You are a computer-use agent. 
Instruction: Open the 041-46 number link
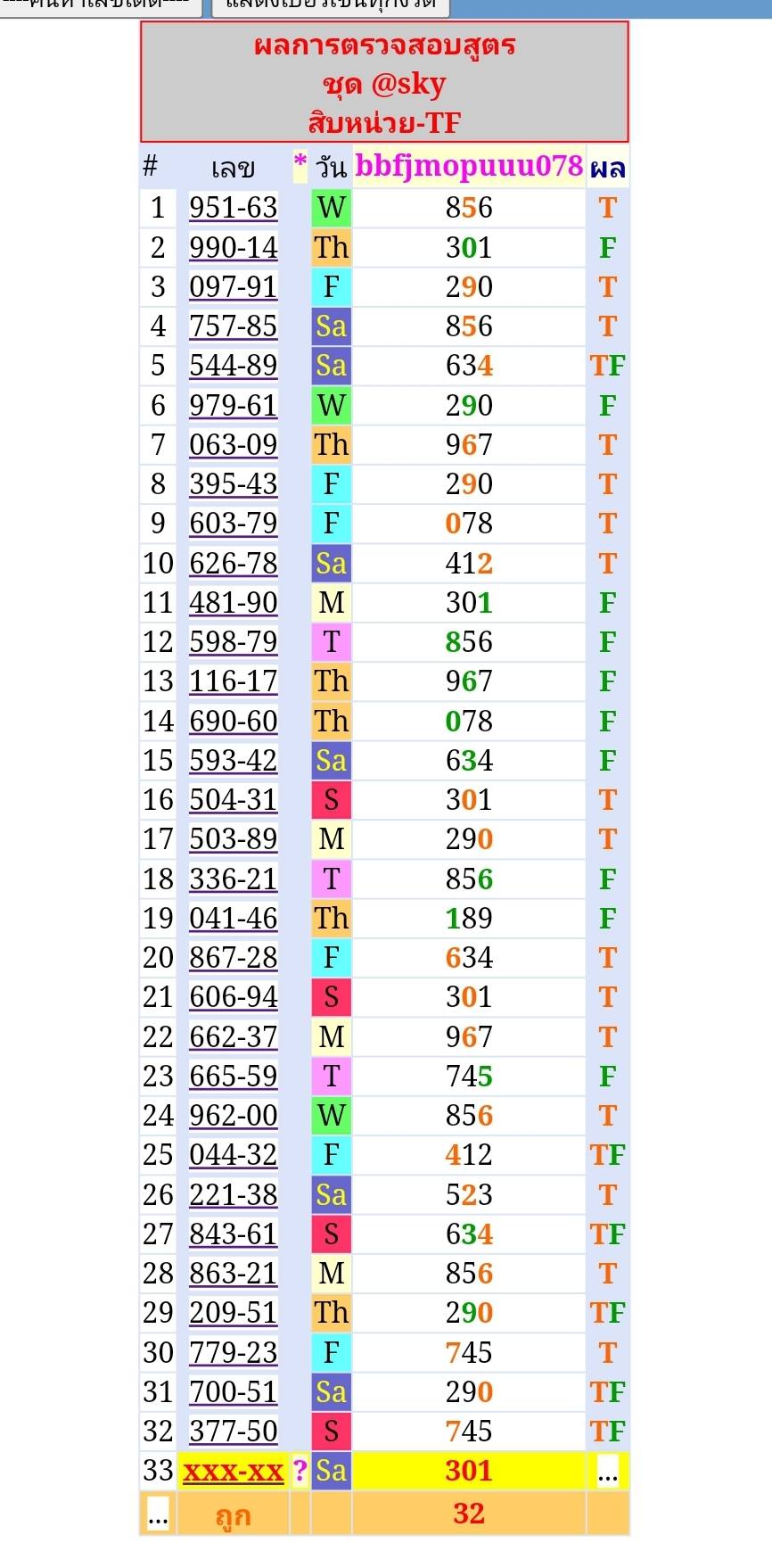[x=233, y=918]
